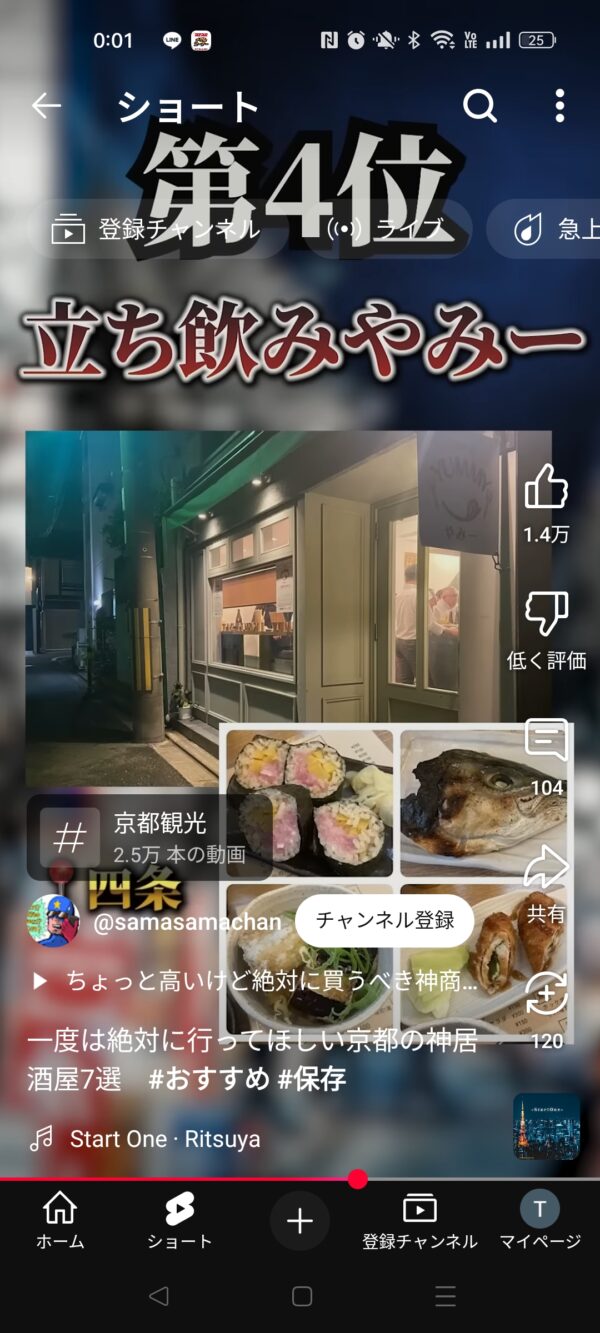Select the ライブ filter chip
Viewport: 600px width, 1333px height.
click(386, 229)
